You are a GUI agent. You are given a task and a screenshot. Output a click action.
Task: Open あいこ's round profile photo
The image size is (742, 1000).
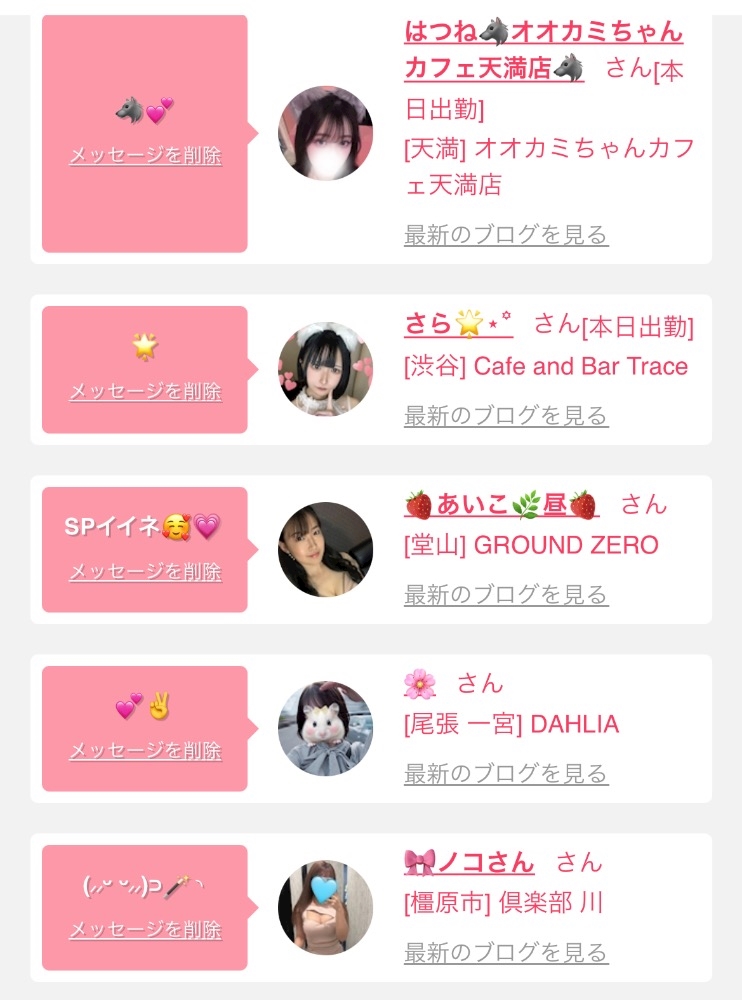tap(325, 549)
